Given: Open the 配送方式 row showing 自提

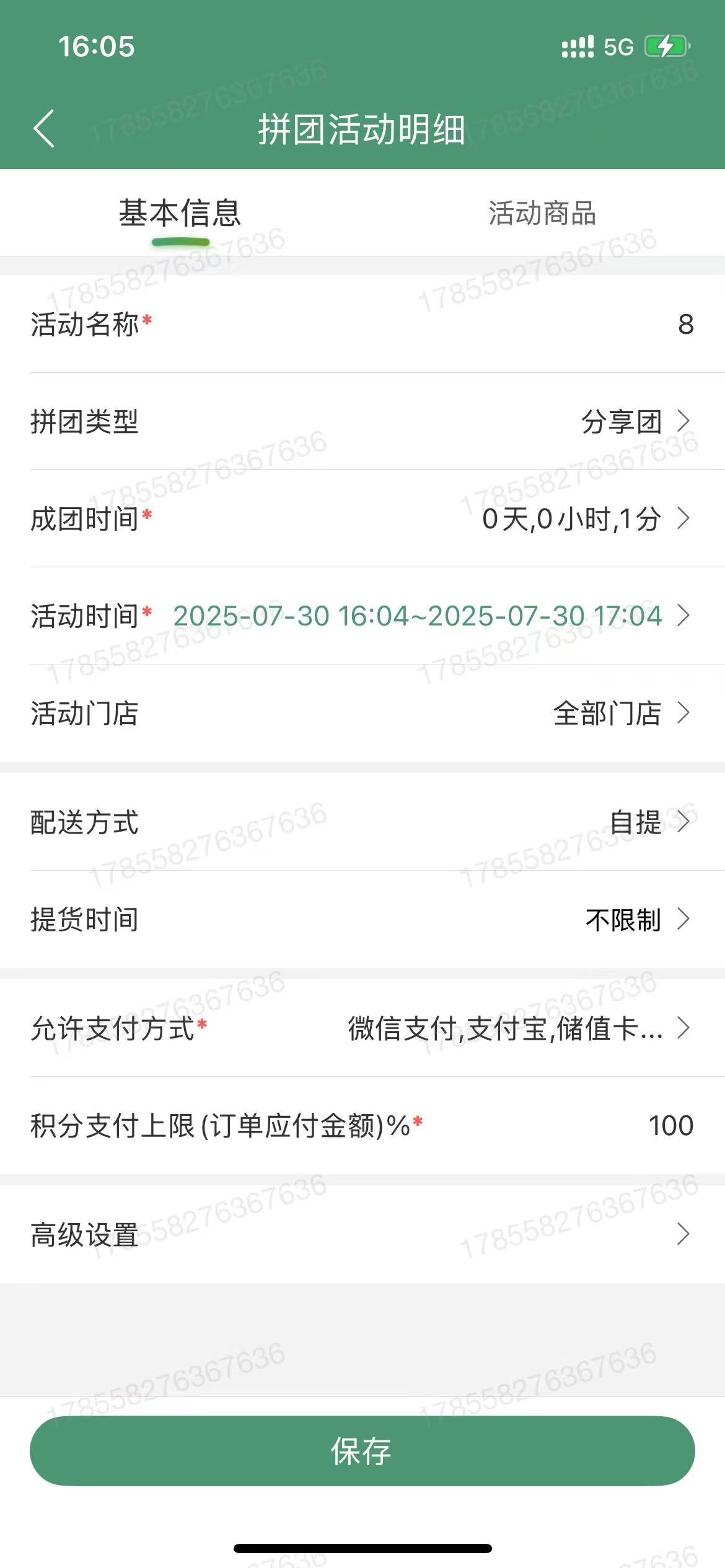Looking at the screenshot, I should coord(362,822).
